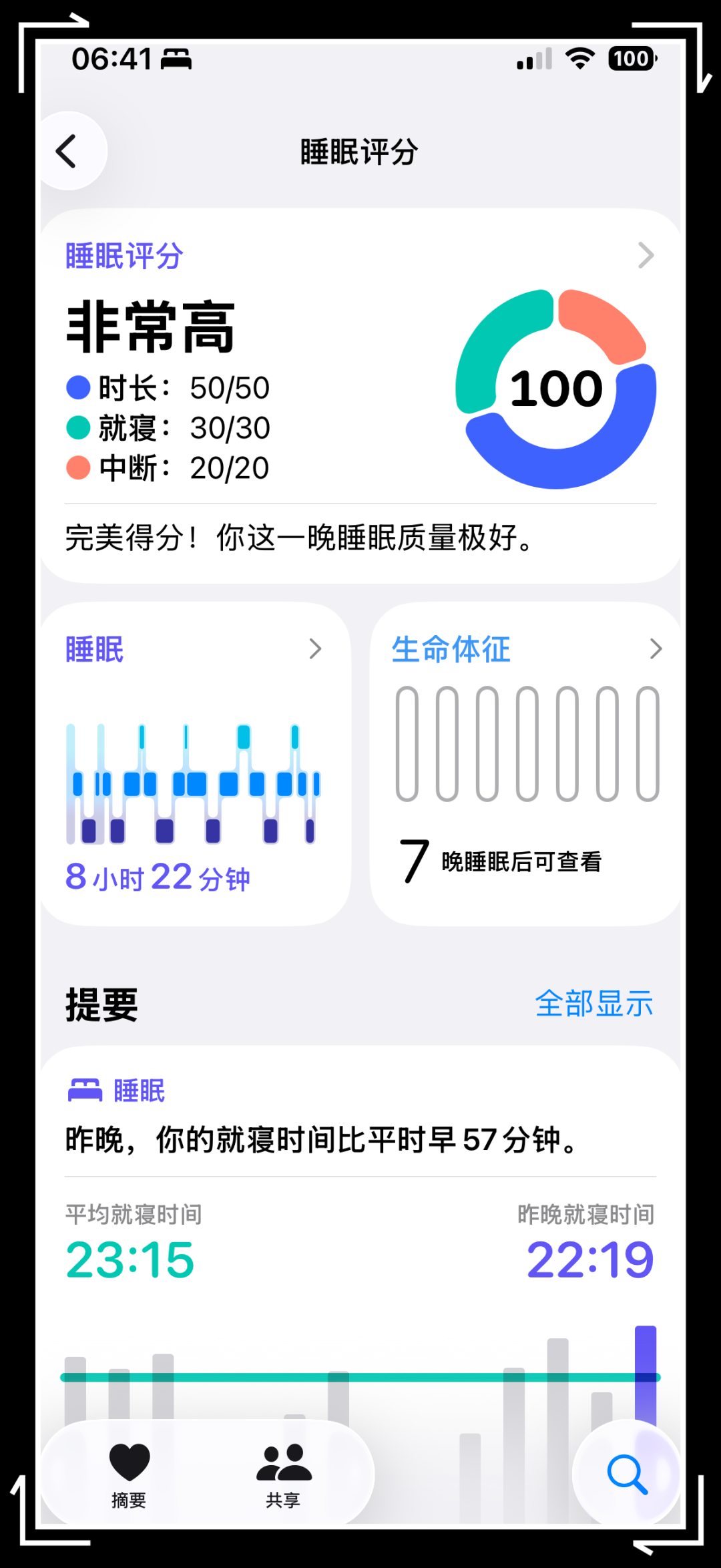Switch to the 共享 tab

(x=283, y=1475)
